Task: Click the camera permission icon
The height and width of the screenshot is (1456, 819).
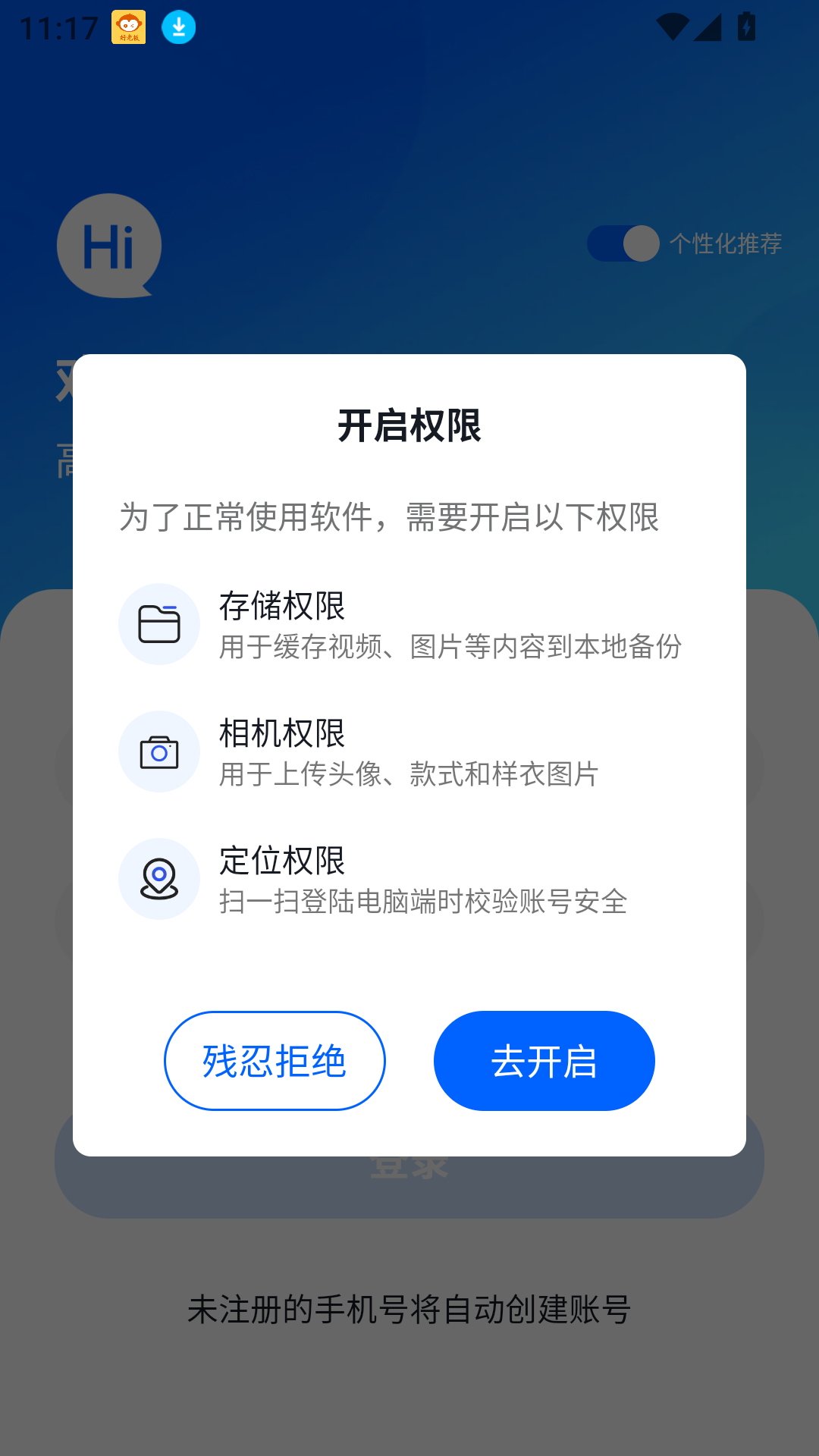Action: 159,751
